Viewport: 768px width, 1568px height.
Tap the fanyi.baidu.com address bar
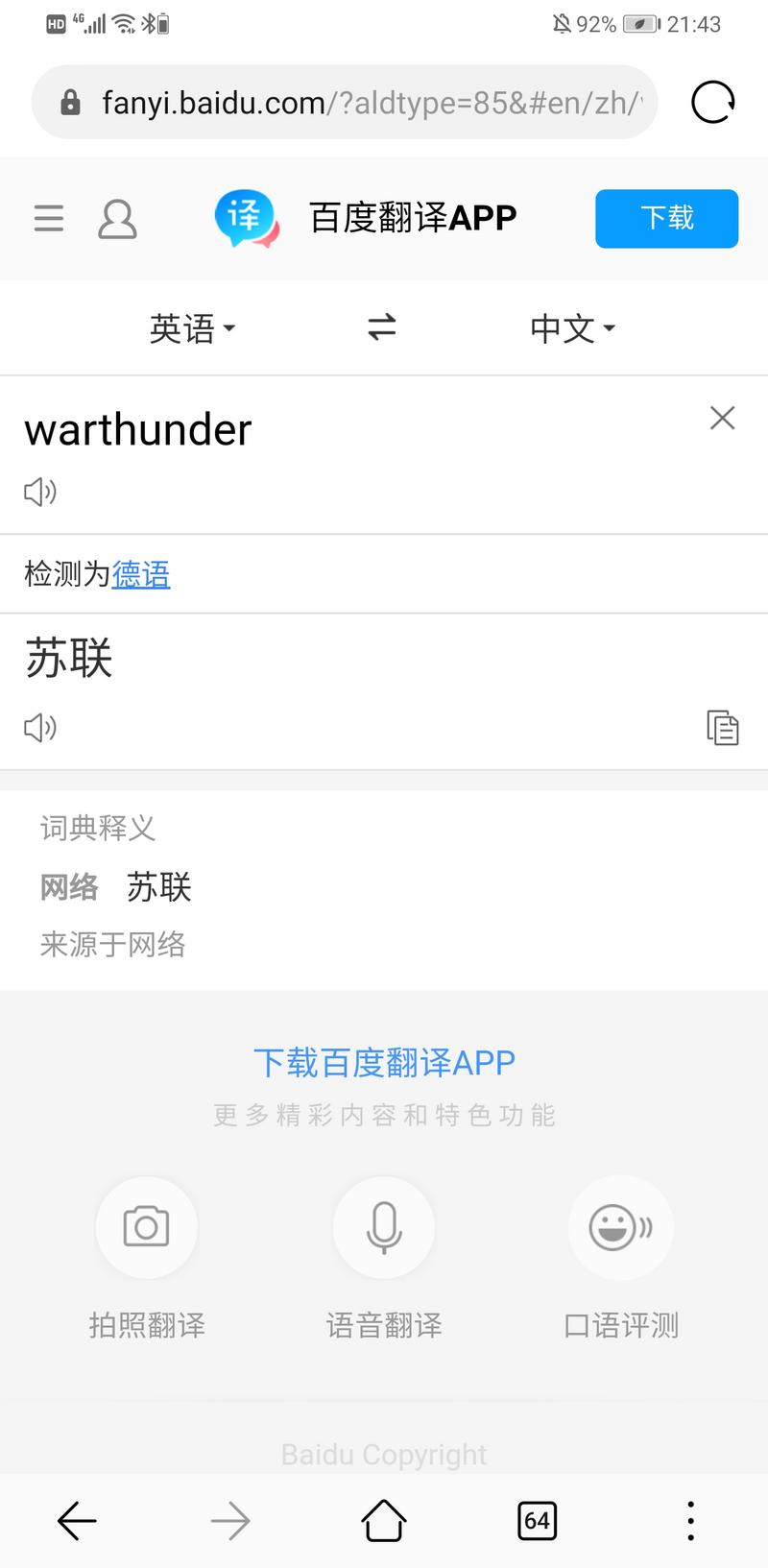(345, 102)
